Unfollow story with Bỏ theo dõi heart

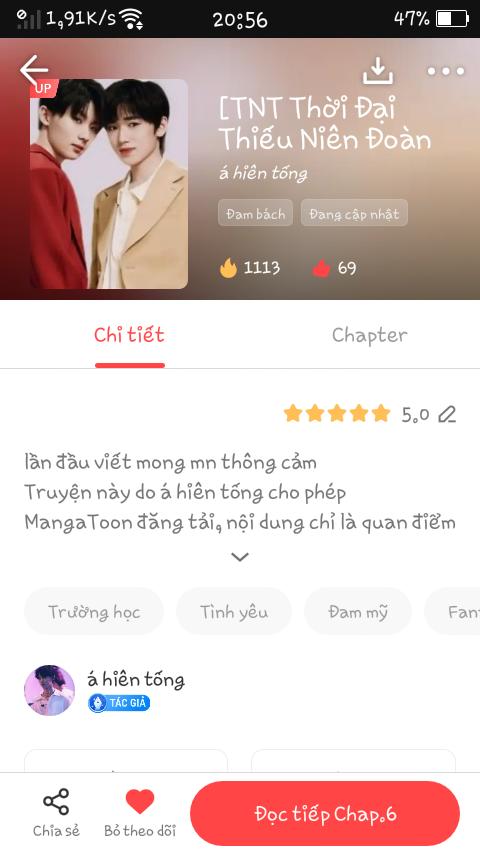pos(140,813)
